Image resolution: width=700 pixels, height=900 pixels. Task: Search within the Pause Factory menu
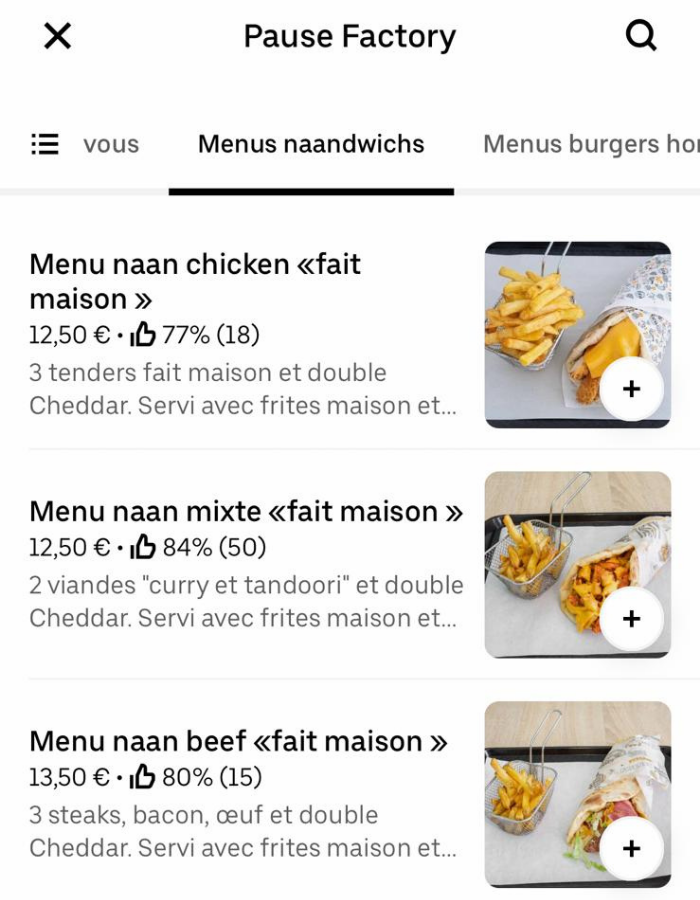tap(641, 37)
